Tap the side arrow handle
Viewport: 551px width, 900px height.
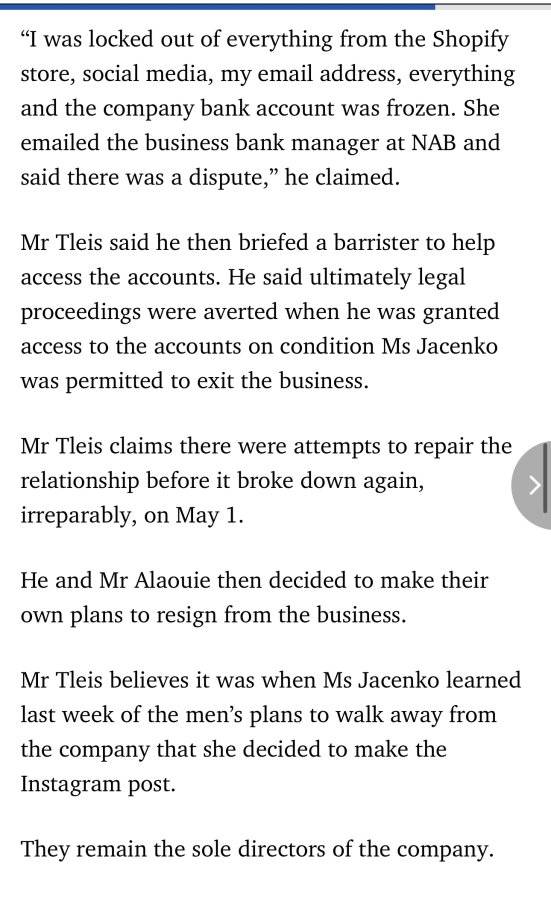(x=533, y=486)
